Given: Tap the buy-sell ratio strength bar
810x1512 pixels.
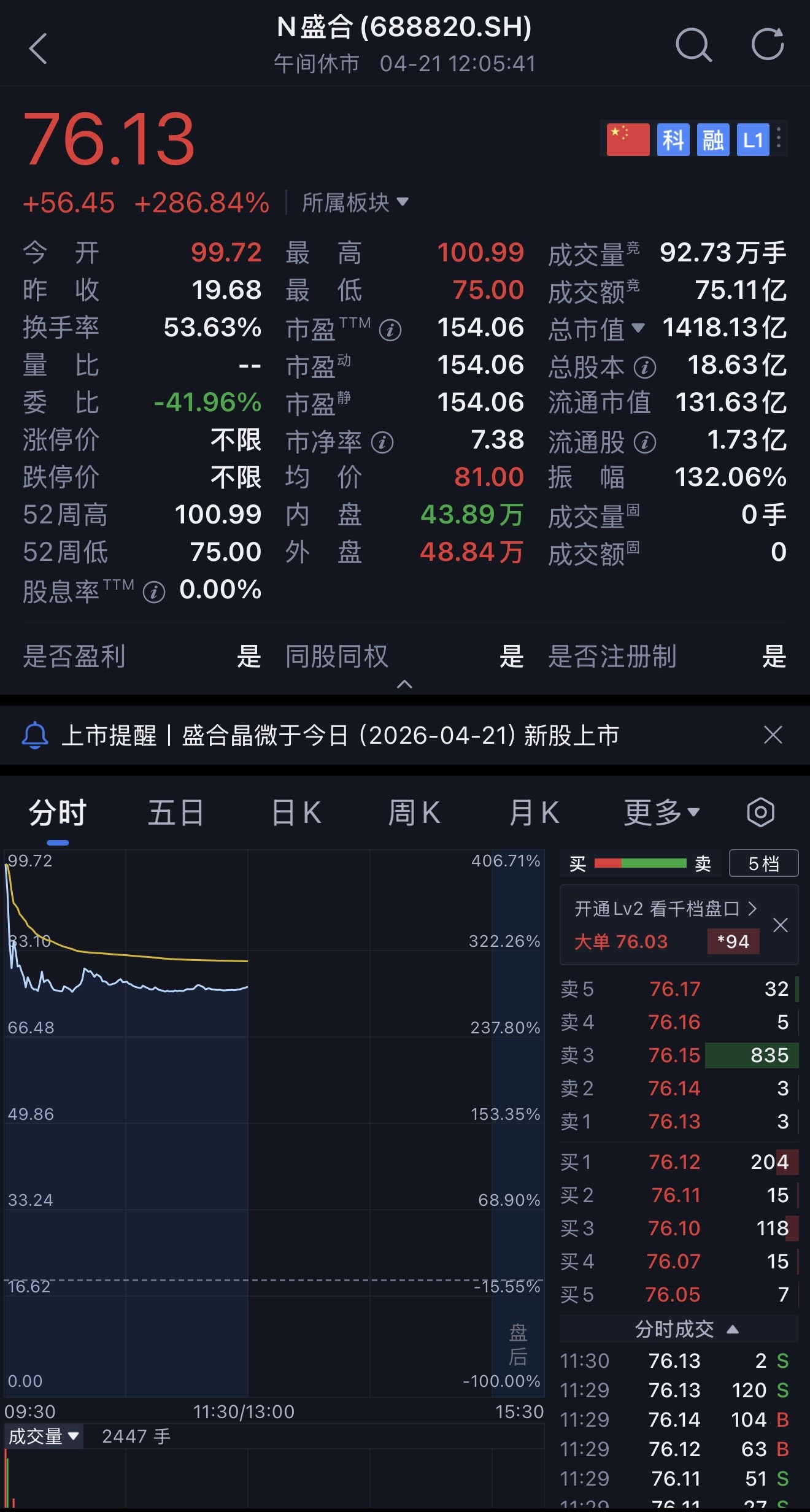Looking at the screenshot, I should [640, 863].
